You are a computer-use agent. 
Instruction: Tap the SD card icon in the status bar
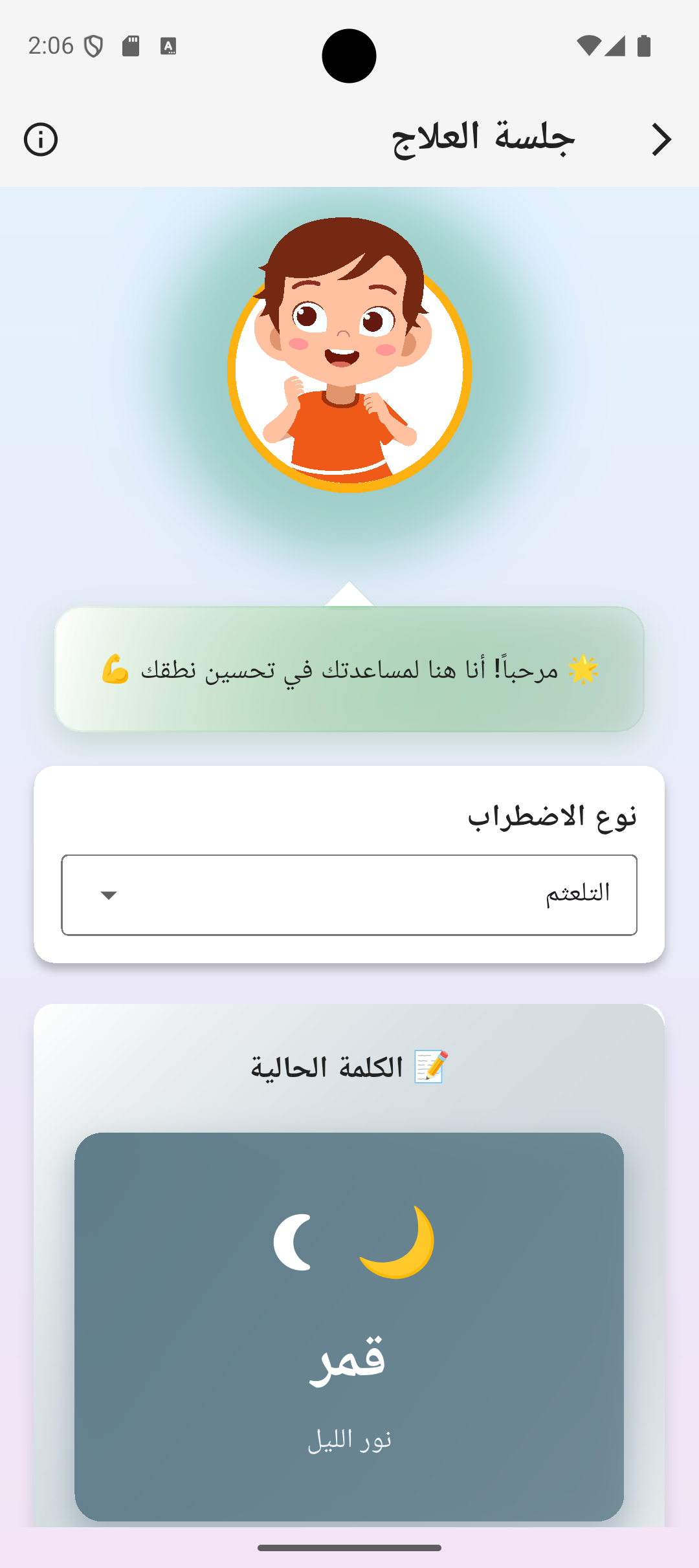pos(131,45)
